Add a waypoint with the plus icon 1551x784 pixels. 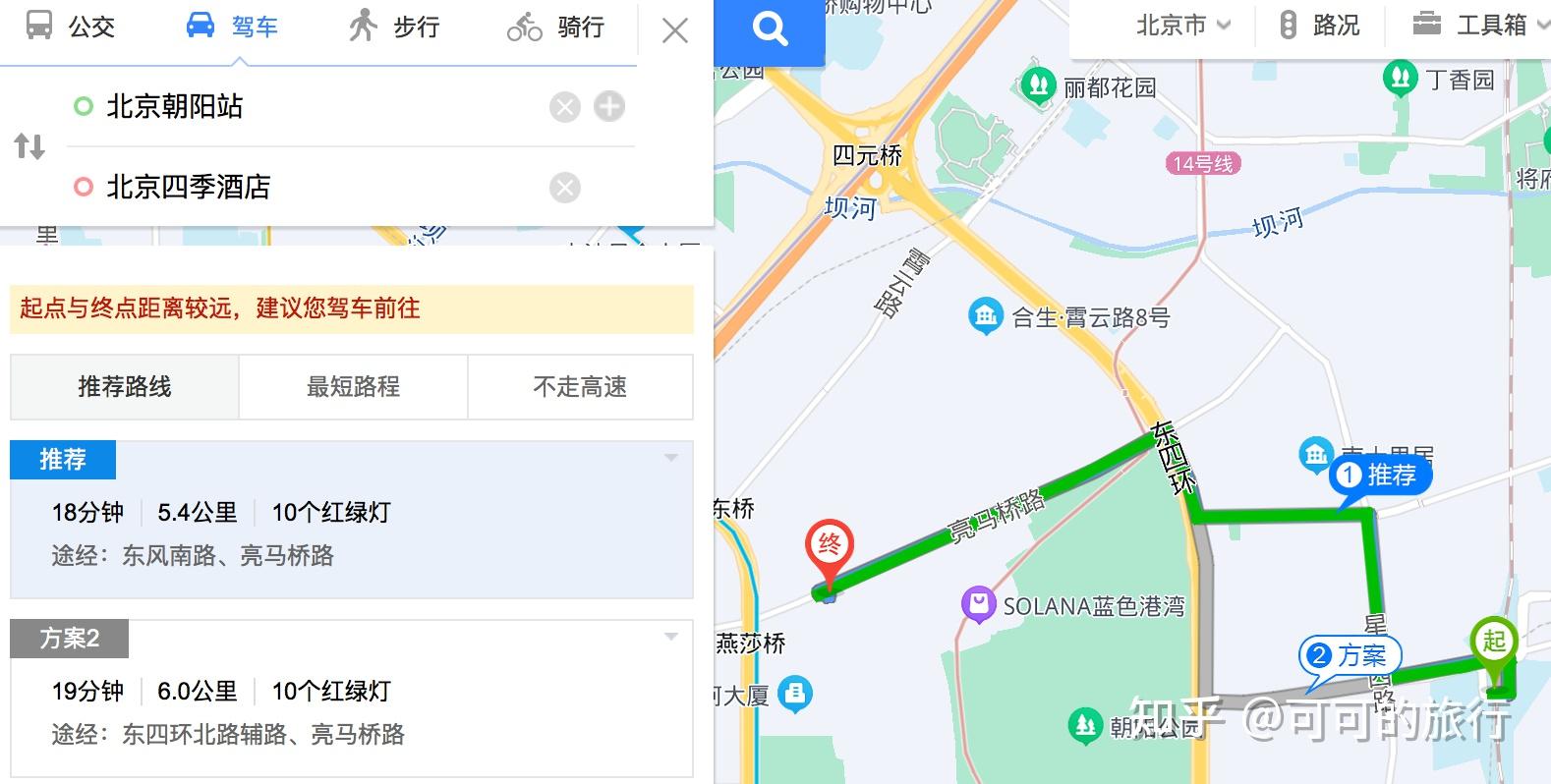[609, 106]
